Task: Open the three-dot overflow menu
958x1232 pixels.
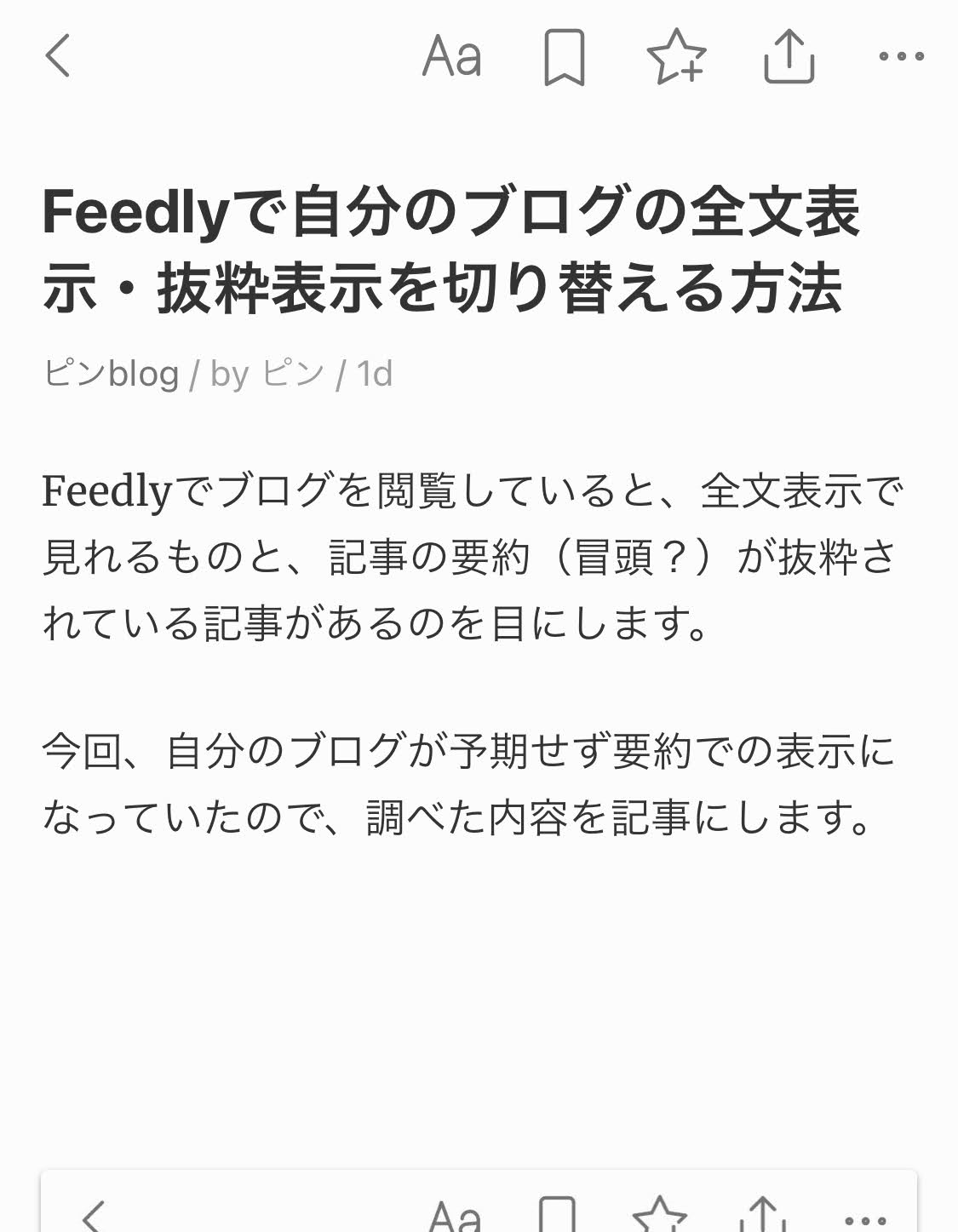Action: pyautogui.click(x=901, y=56)
